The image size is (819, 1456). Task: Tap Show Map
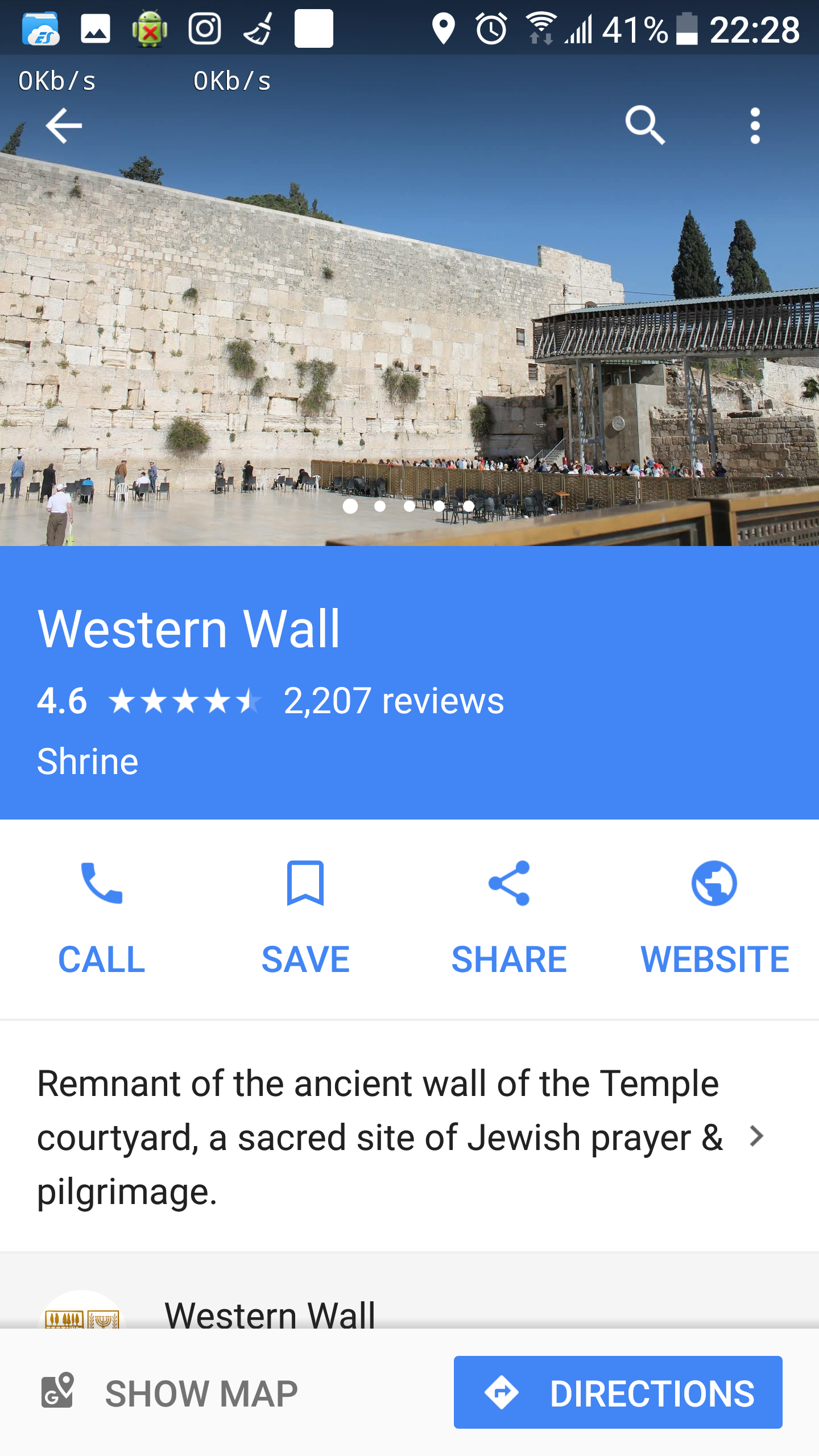click(169, 1392)
